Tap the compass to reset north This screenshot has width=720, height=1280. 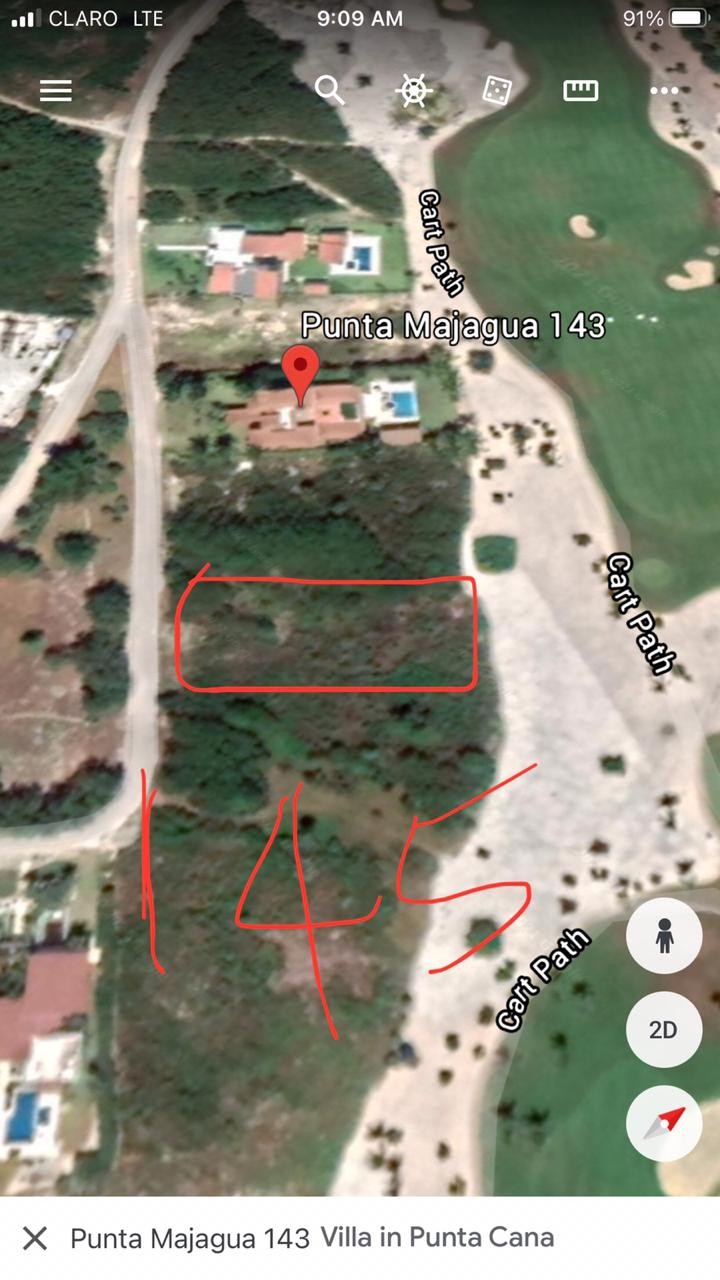point(664,1123)
